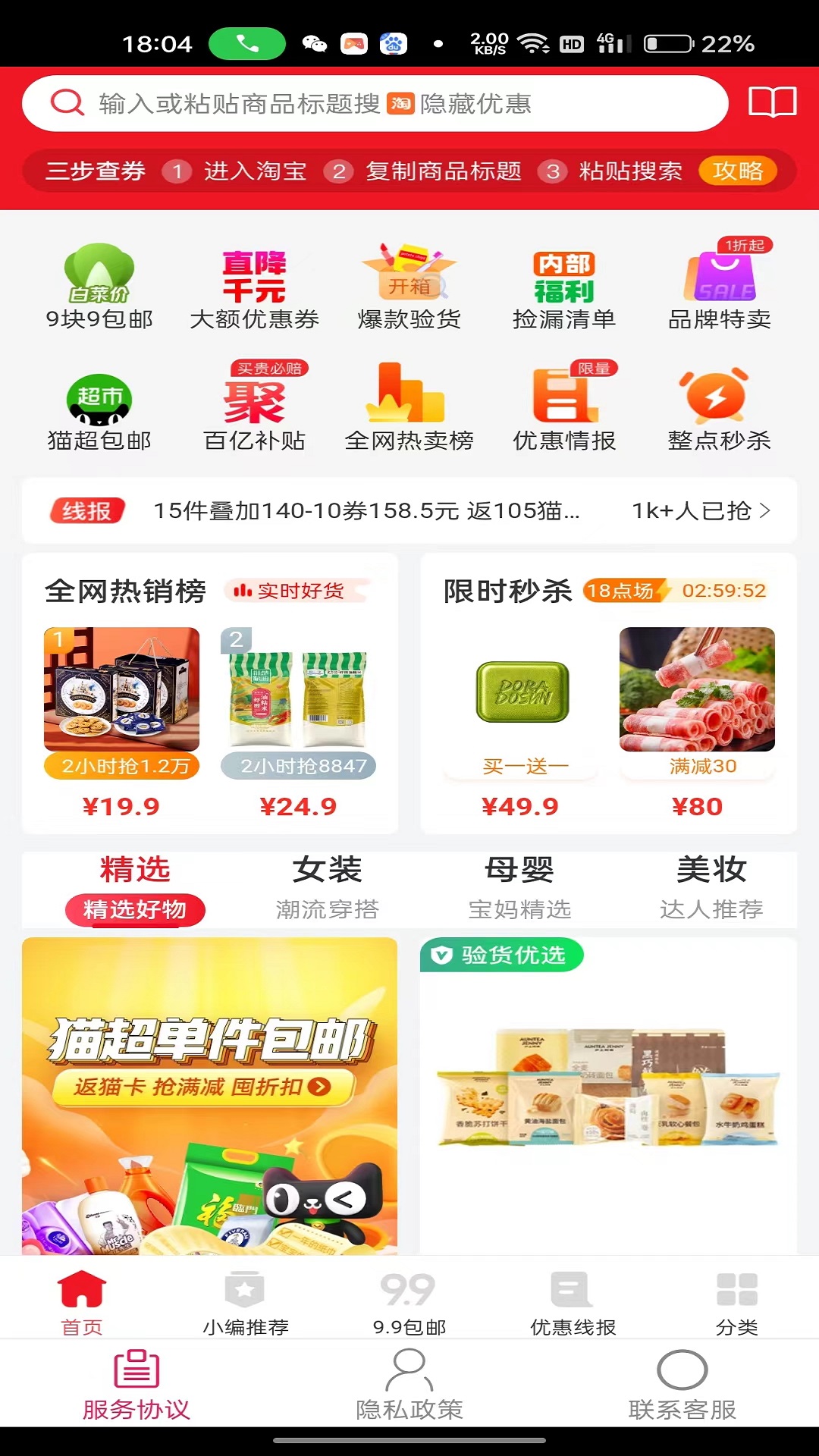The image size is (819, 1456).
Task: Open the 百亿补贴 聚 icon
Action: (x=254, y=398)
